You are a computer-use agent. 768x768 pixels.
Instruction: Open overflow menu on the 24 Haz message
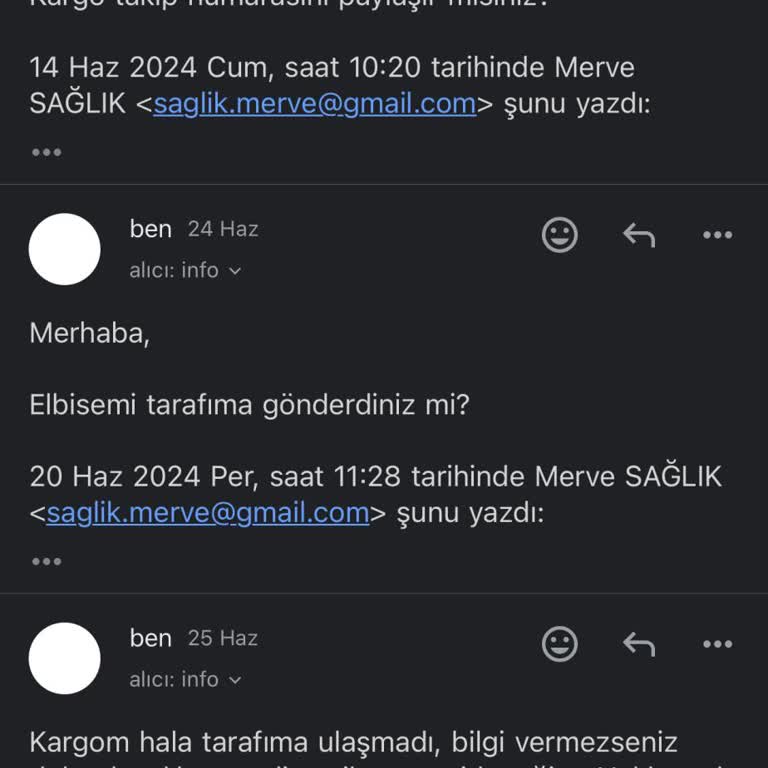coord(717,235)
